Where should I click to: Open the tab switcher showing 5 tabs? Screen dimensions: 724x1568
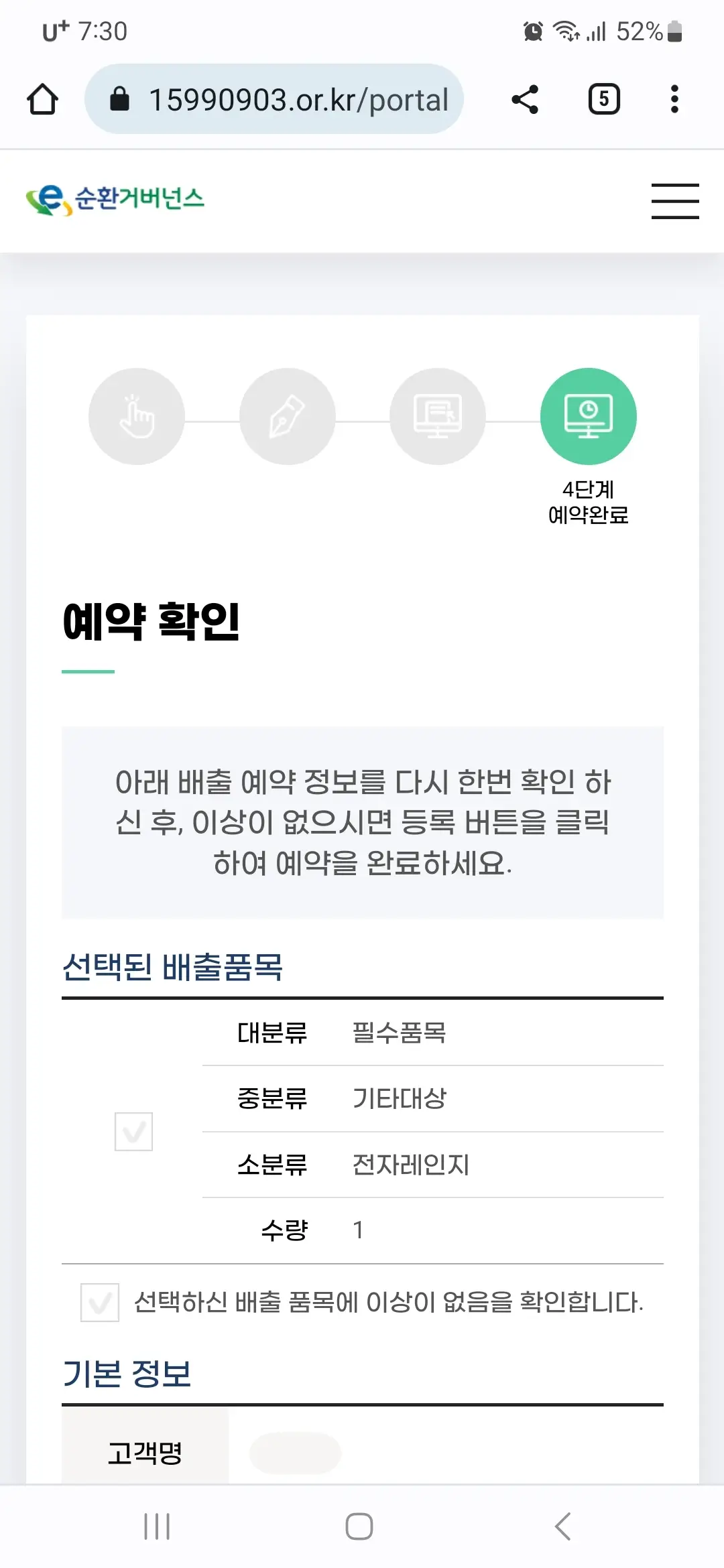click(x=603, y=99)
